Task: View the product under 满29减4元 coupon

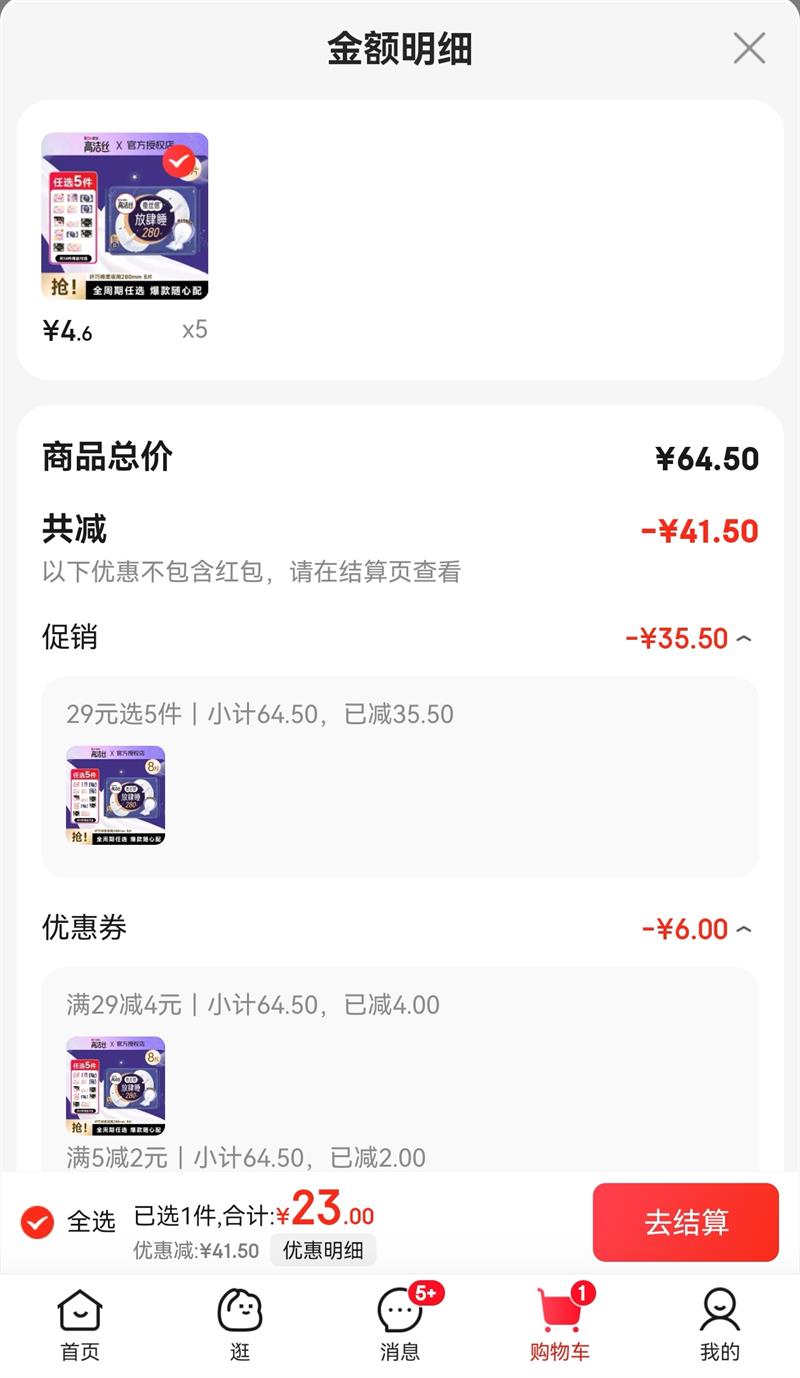Action: point(116,1085)
